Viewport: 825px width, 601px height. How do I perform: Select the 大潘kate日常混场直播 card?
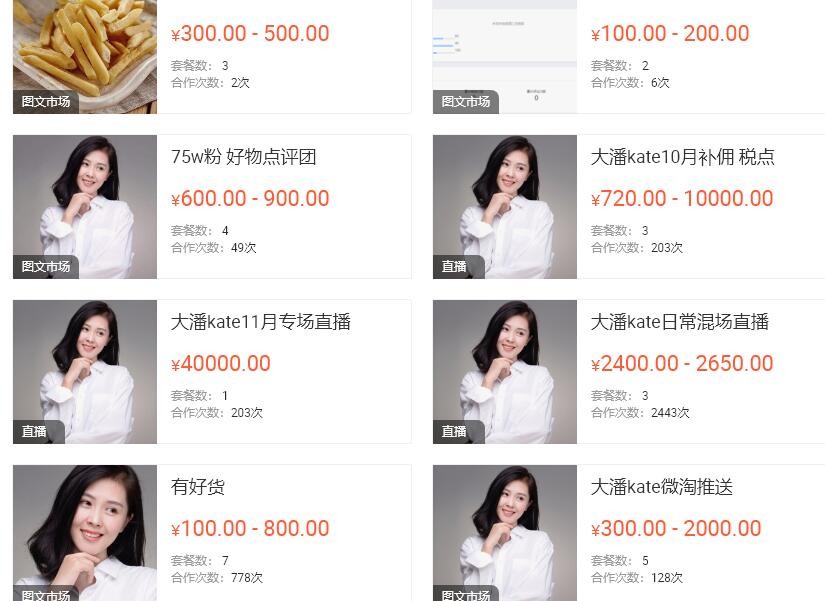coord(679,322)
